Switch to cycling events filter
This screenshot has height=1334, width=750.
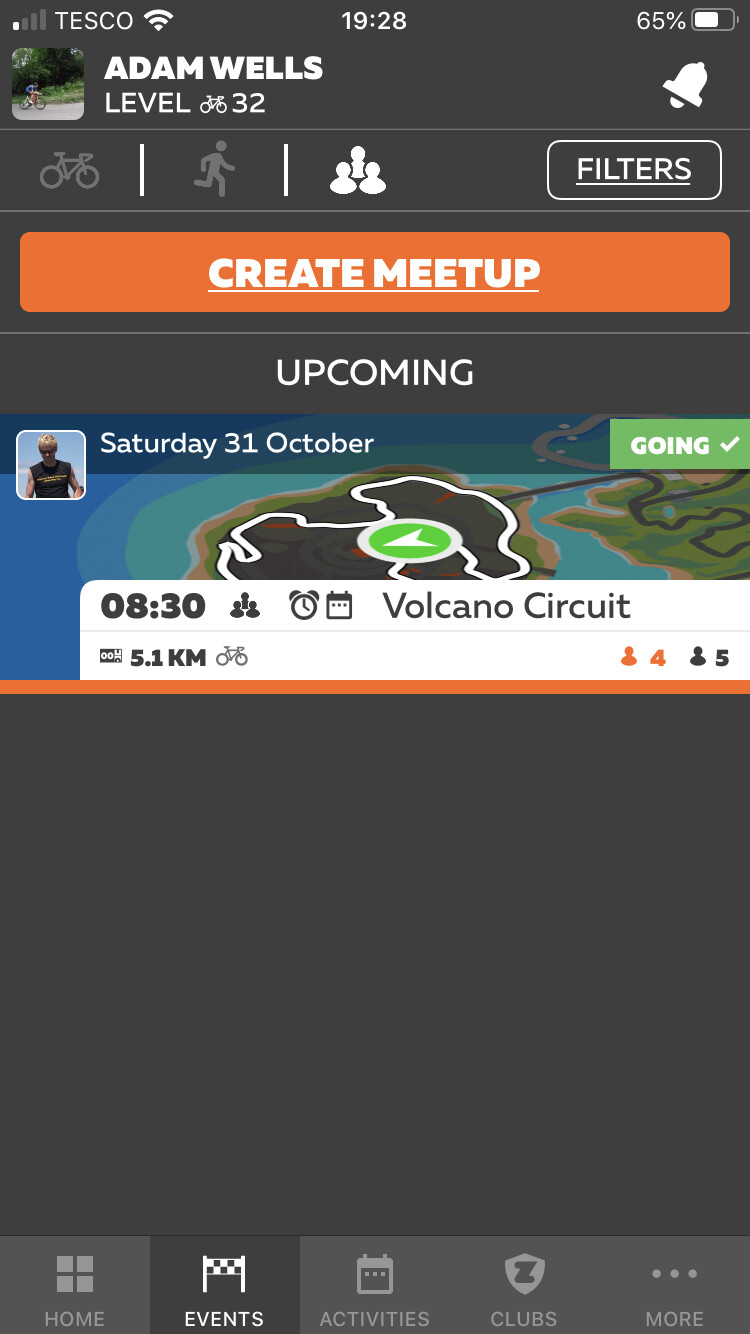click(x=70, y=170)
